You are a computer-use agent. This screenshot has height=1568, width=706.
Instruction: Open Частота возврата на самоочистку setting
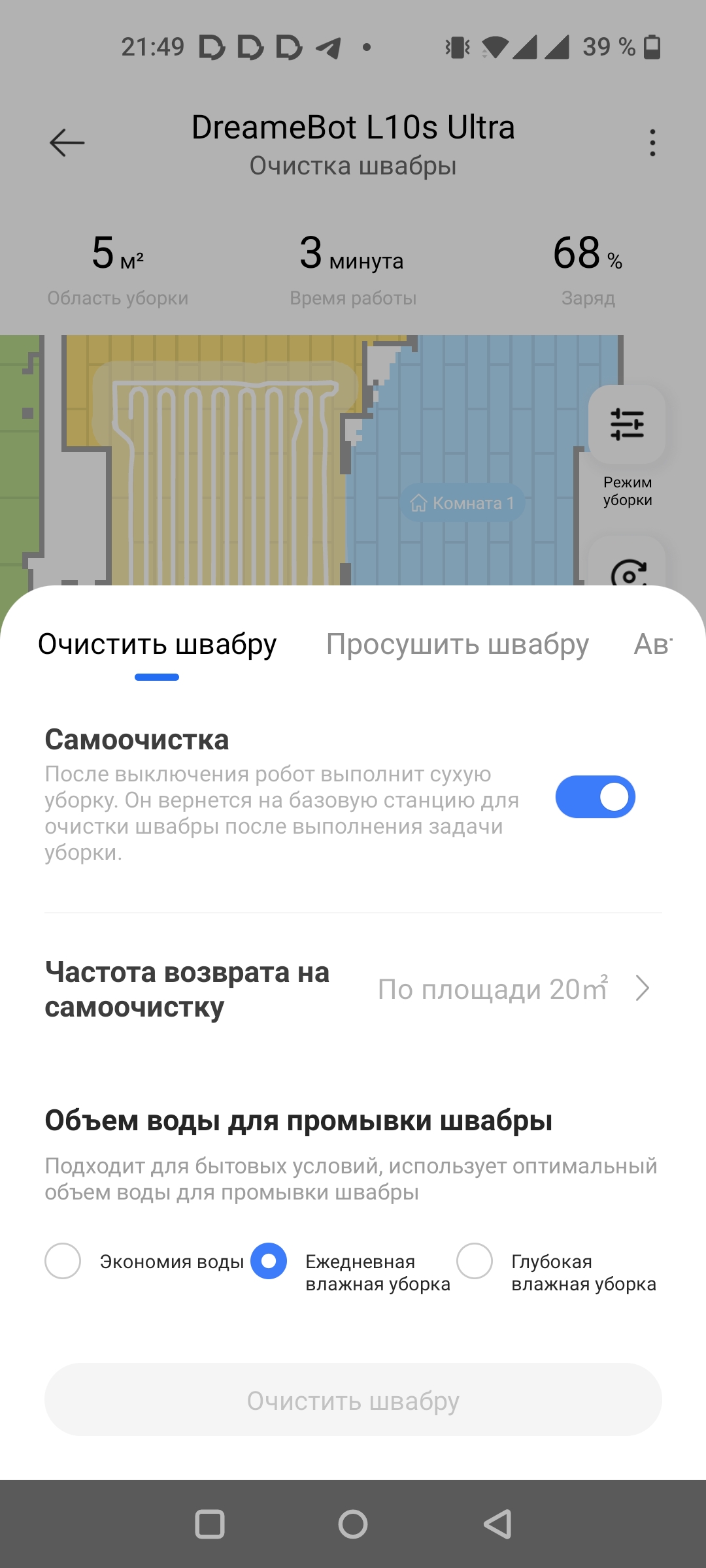click(353, 989)
